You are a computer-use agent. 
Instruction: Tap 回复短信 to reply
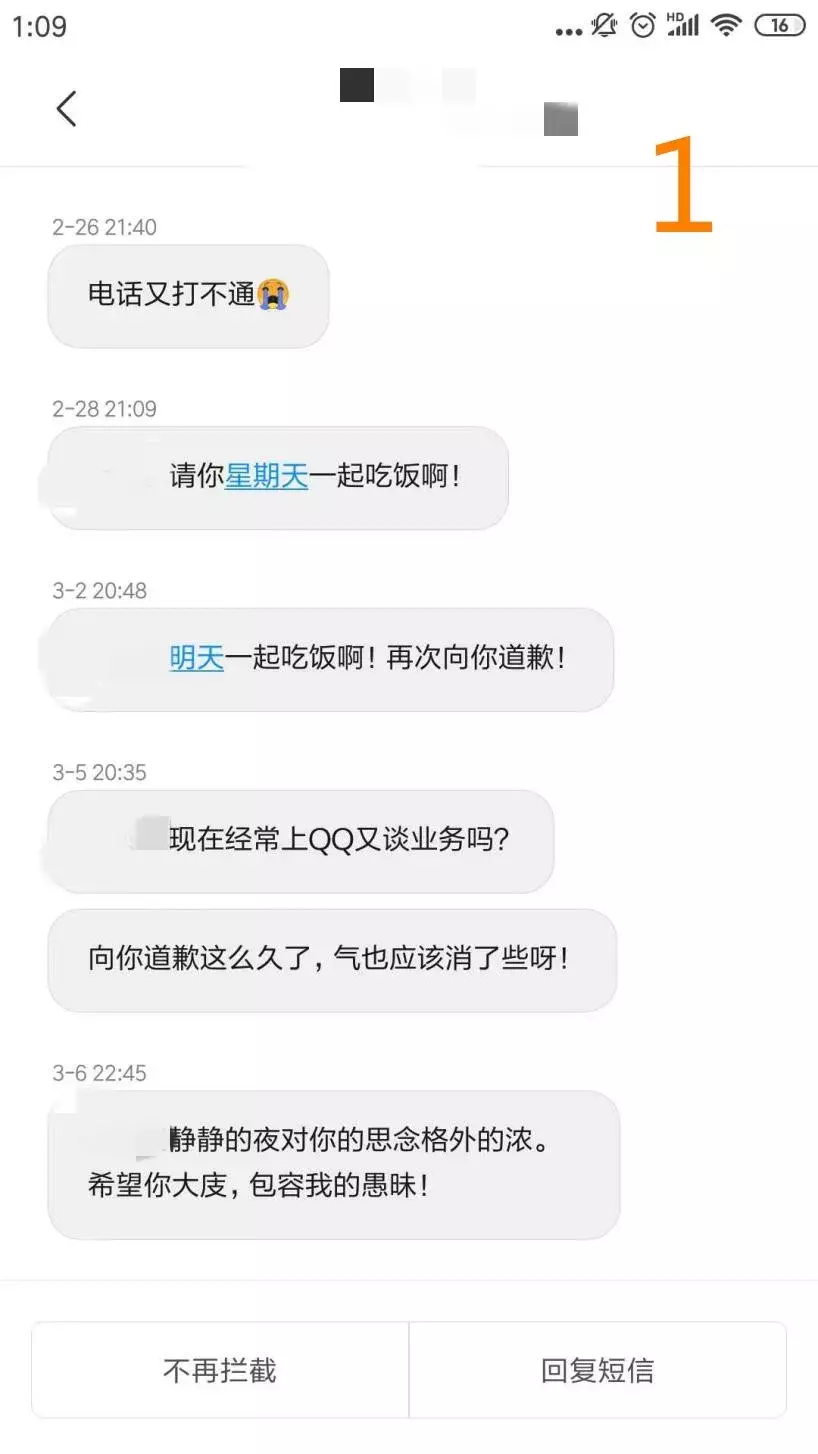click(597, 1368)
